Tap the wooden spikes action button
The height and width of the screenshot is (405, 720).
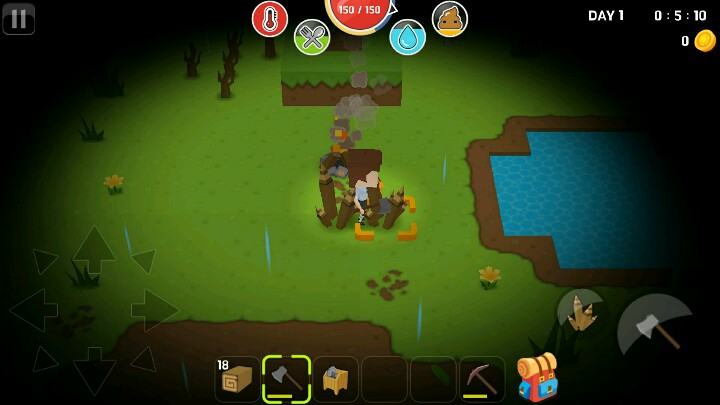click(581, 314)
